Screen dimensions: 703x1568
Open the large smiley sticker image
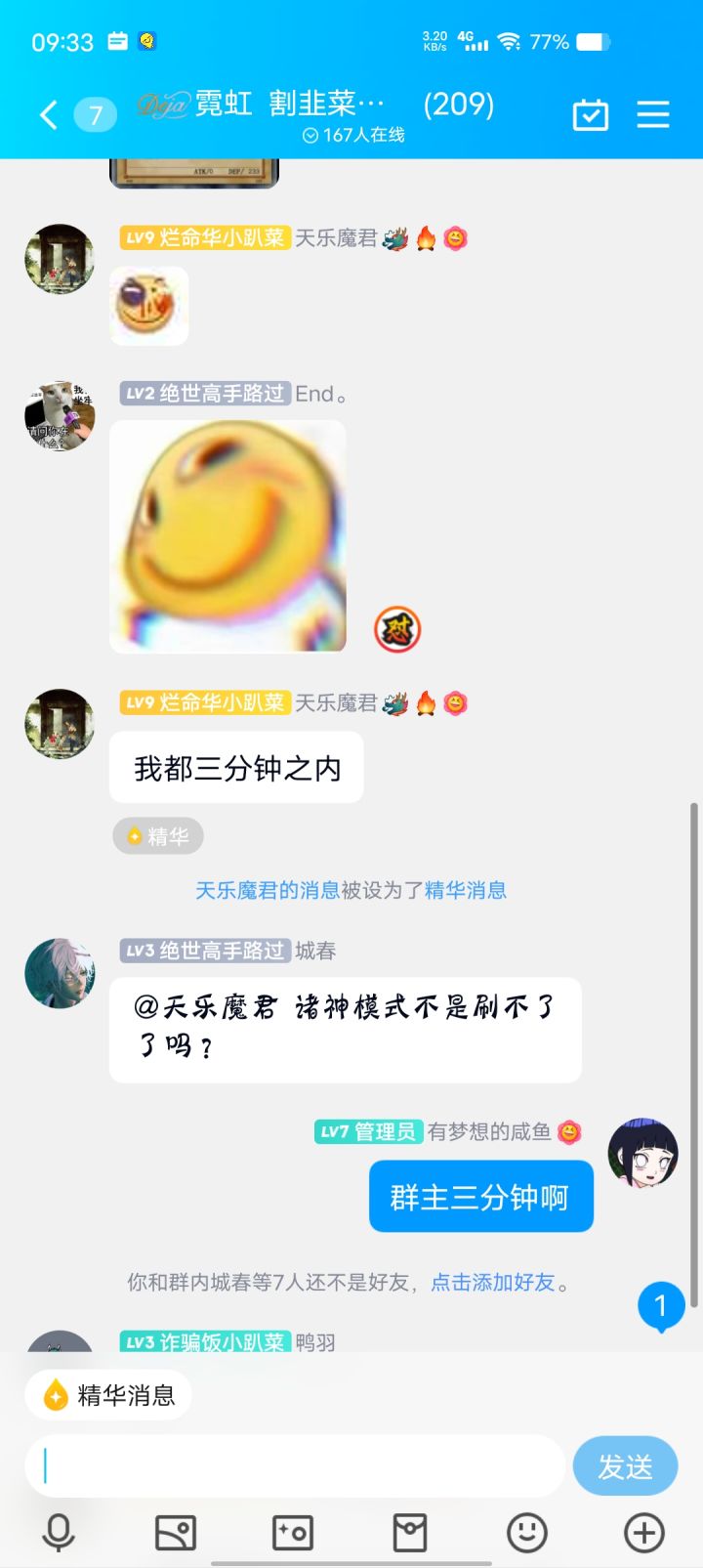pyautogui.click(x=227, y=536)
